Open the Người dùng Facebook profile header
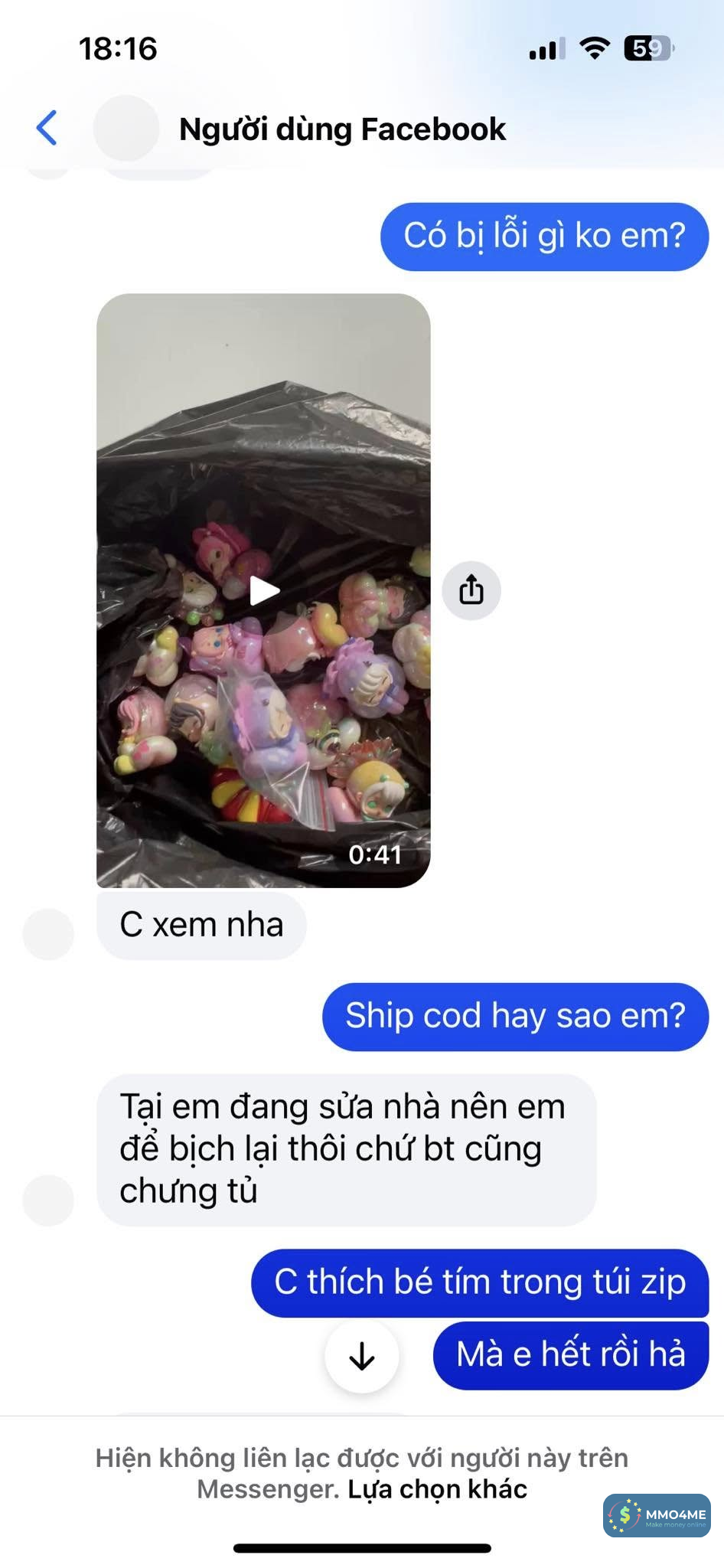This screenshot has width=724, height=1568. (x=341, y=129)
